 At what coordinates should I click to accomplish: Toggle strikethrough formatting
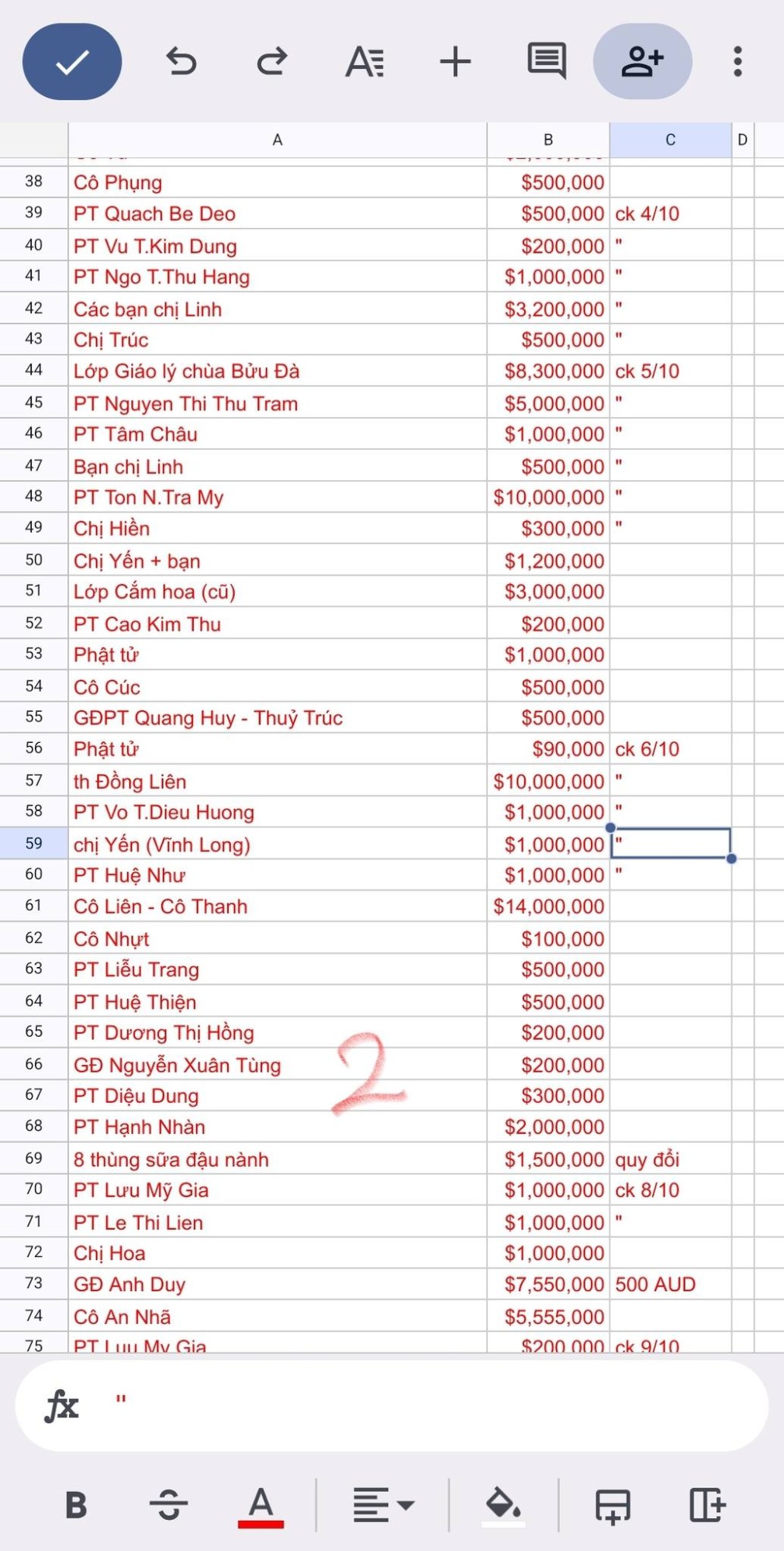(168, 1505)
